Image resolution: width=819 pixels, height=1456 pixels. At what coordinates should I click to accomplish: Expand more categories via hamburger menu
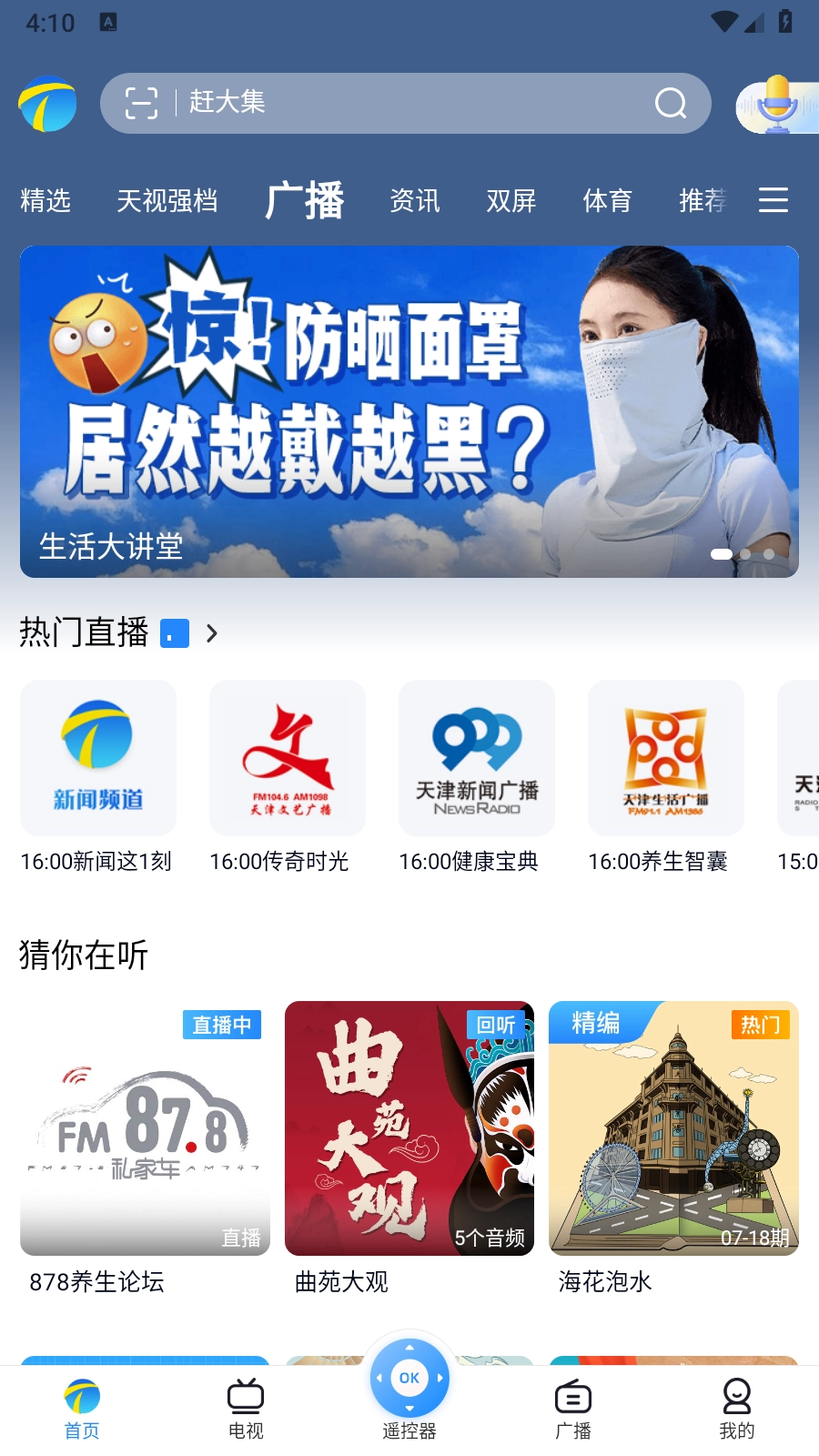click(773, 199)
